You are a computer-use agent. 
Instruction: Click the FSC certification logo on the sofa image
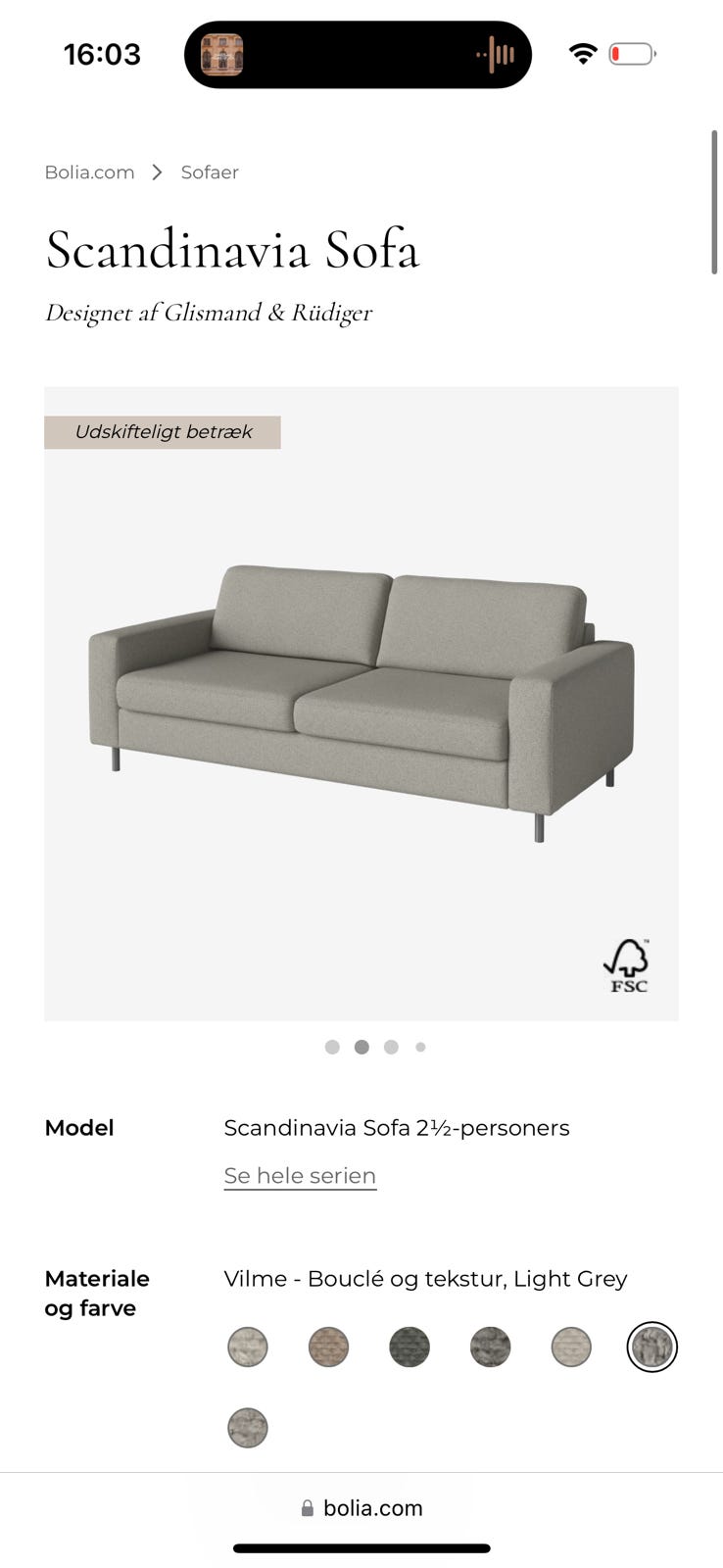point(627,965)
